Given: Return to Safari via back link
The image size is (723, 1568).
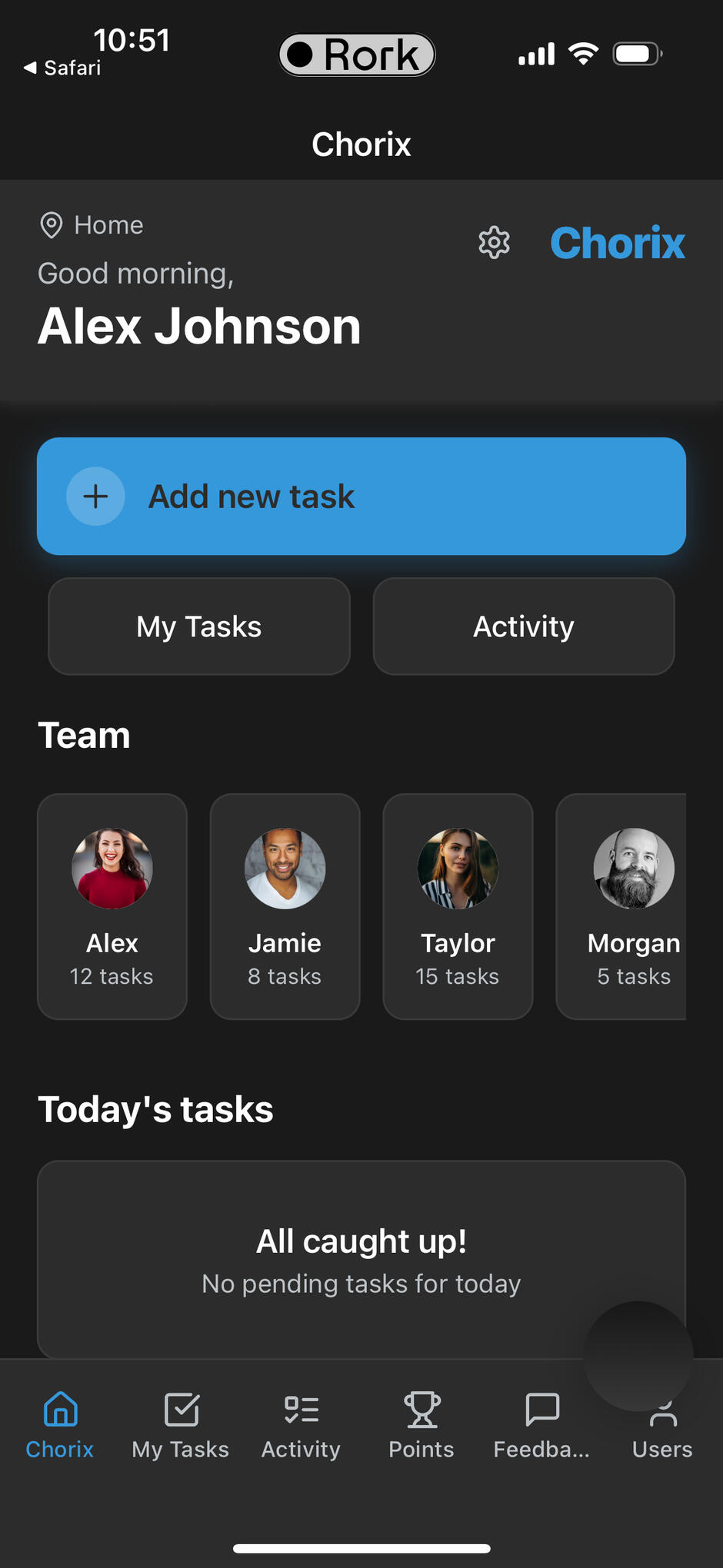Looking at the screenshot, I should (x=63, y=68).
